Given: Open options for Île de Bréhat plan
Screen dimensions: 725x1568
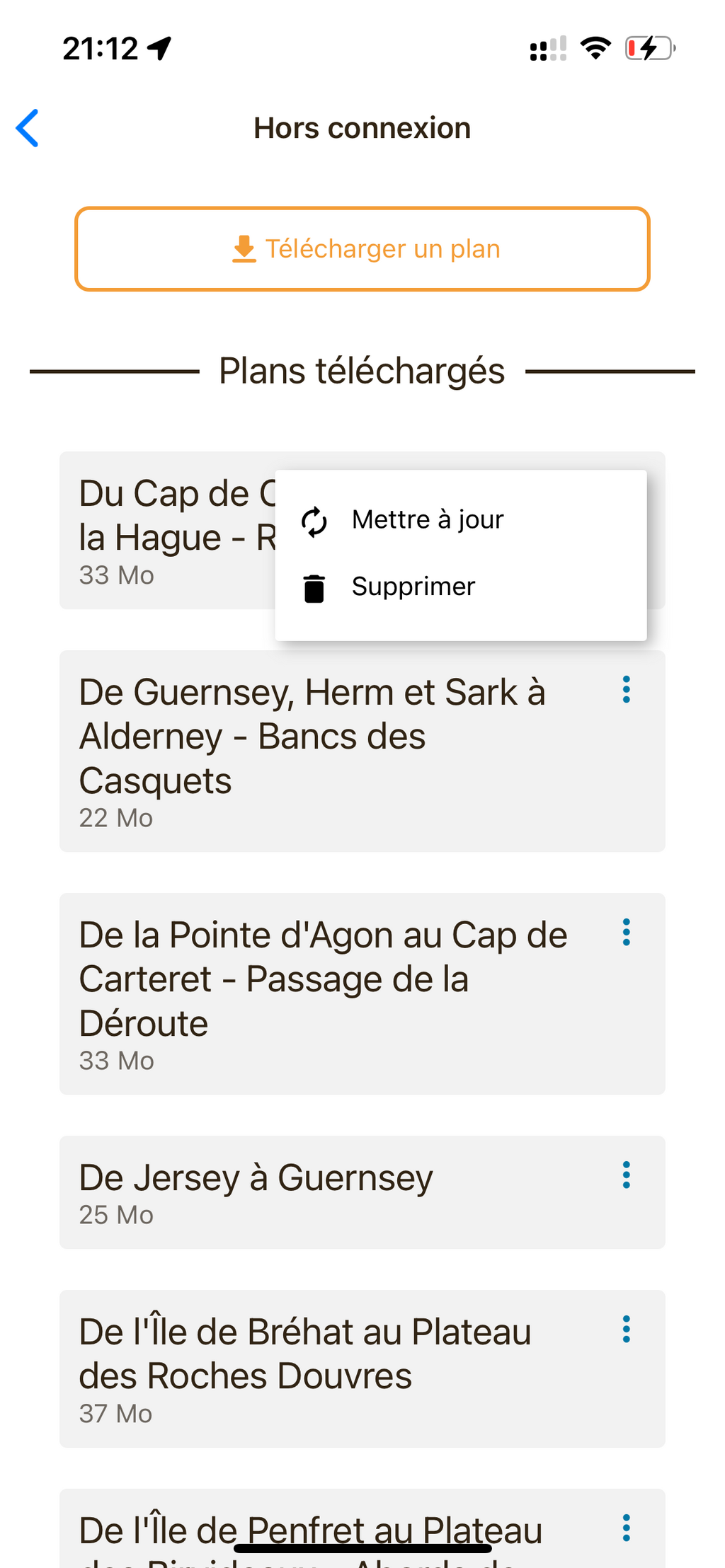Looking at the screenshot, I should click(x=626, y=1330).
